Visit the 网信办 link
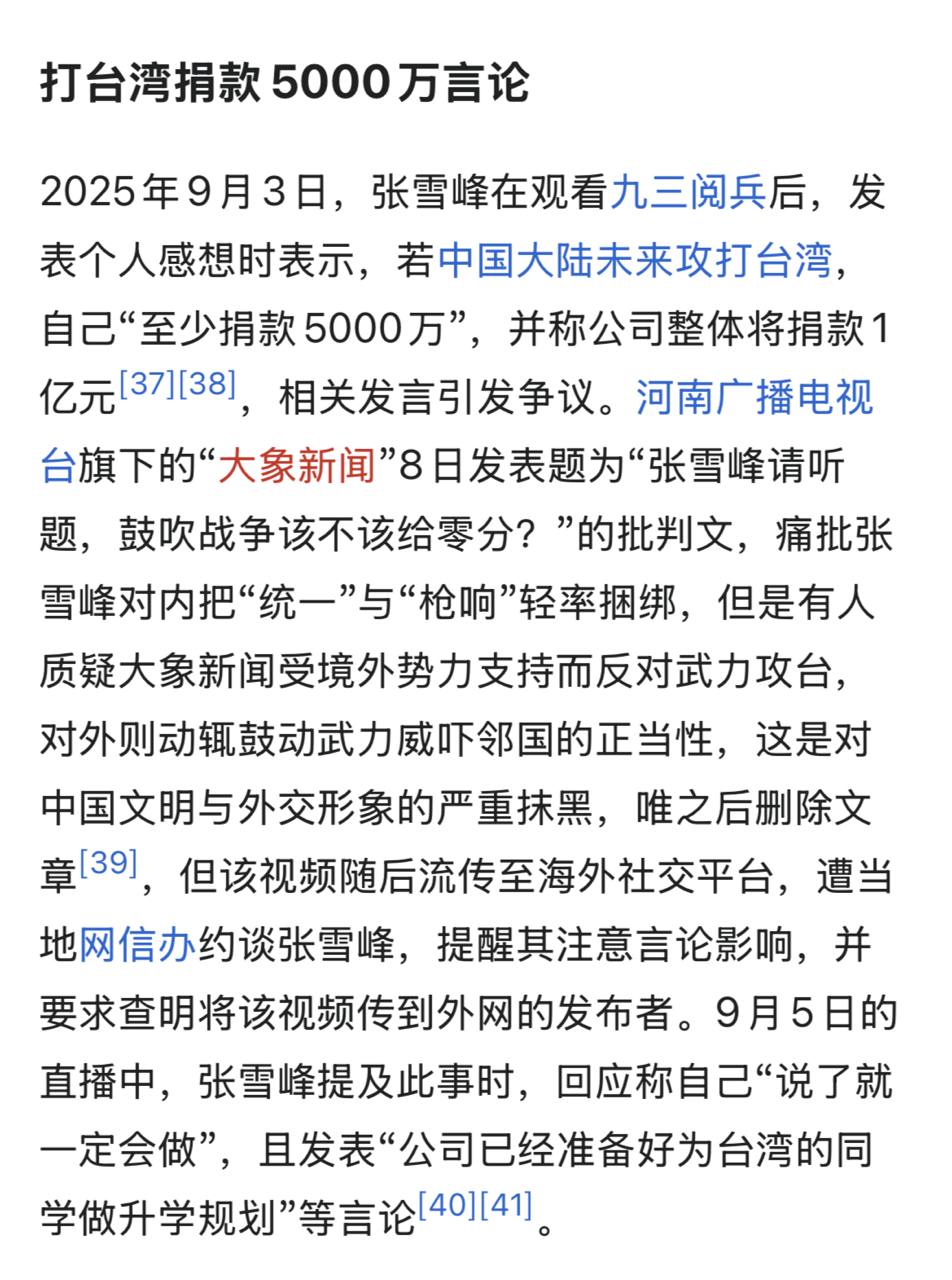This screenshot has width=952, height=1280. pos(138,945)
